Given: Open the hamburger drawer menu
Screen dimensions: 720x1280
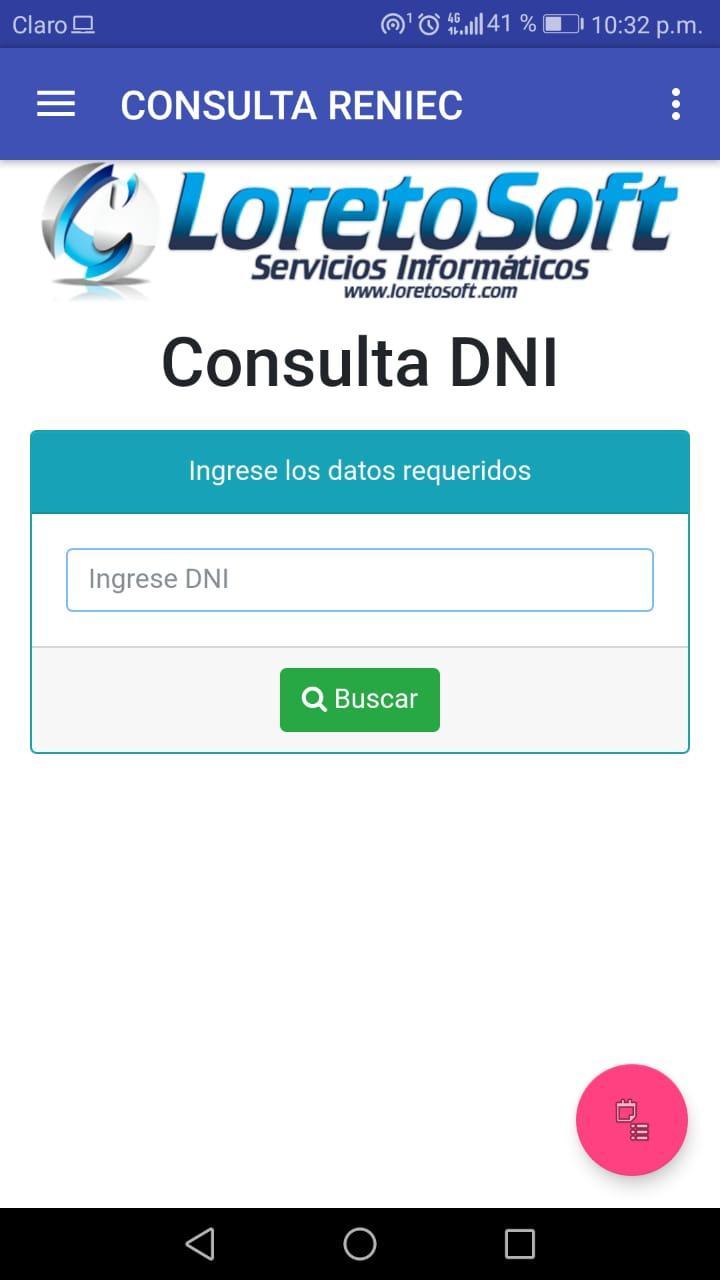Looking at the screenshot, I should (56, 104).
